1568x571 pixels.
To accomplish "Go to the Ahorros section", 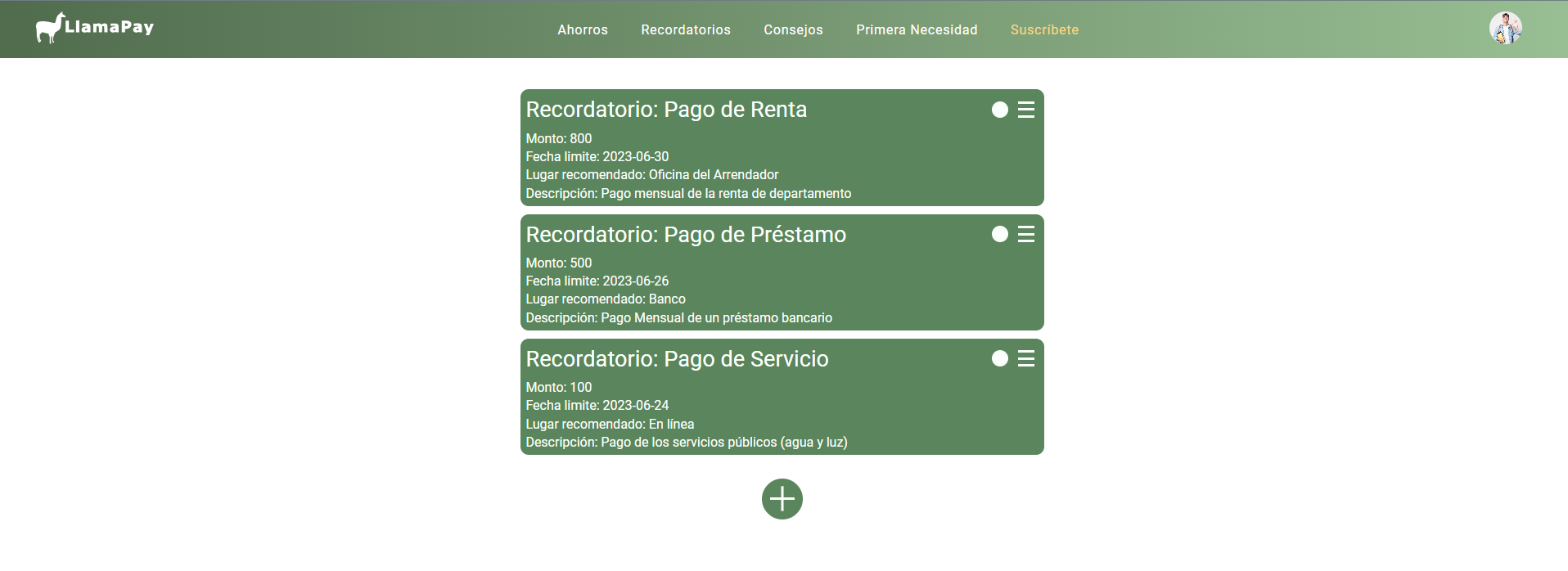I will click(x=583, y=30).
